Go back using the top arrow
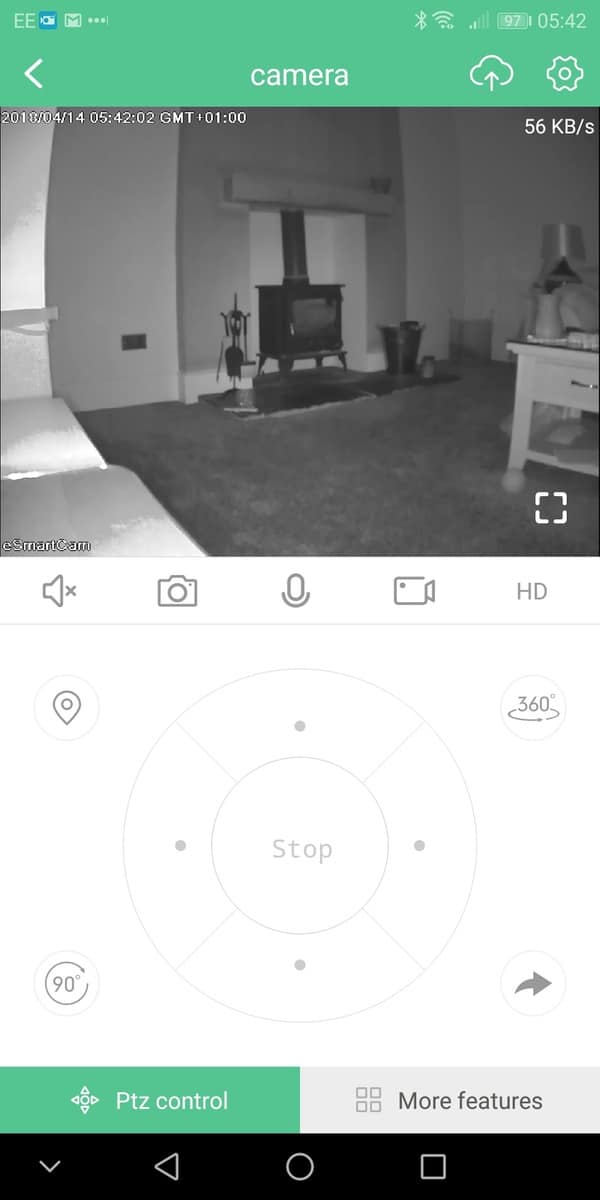The image size is (600, 1200). click(x=35, y=74)
